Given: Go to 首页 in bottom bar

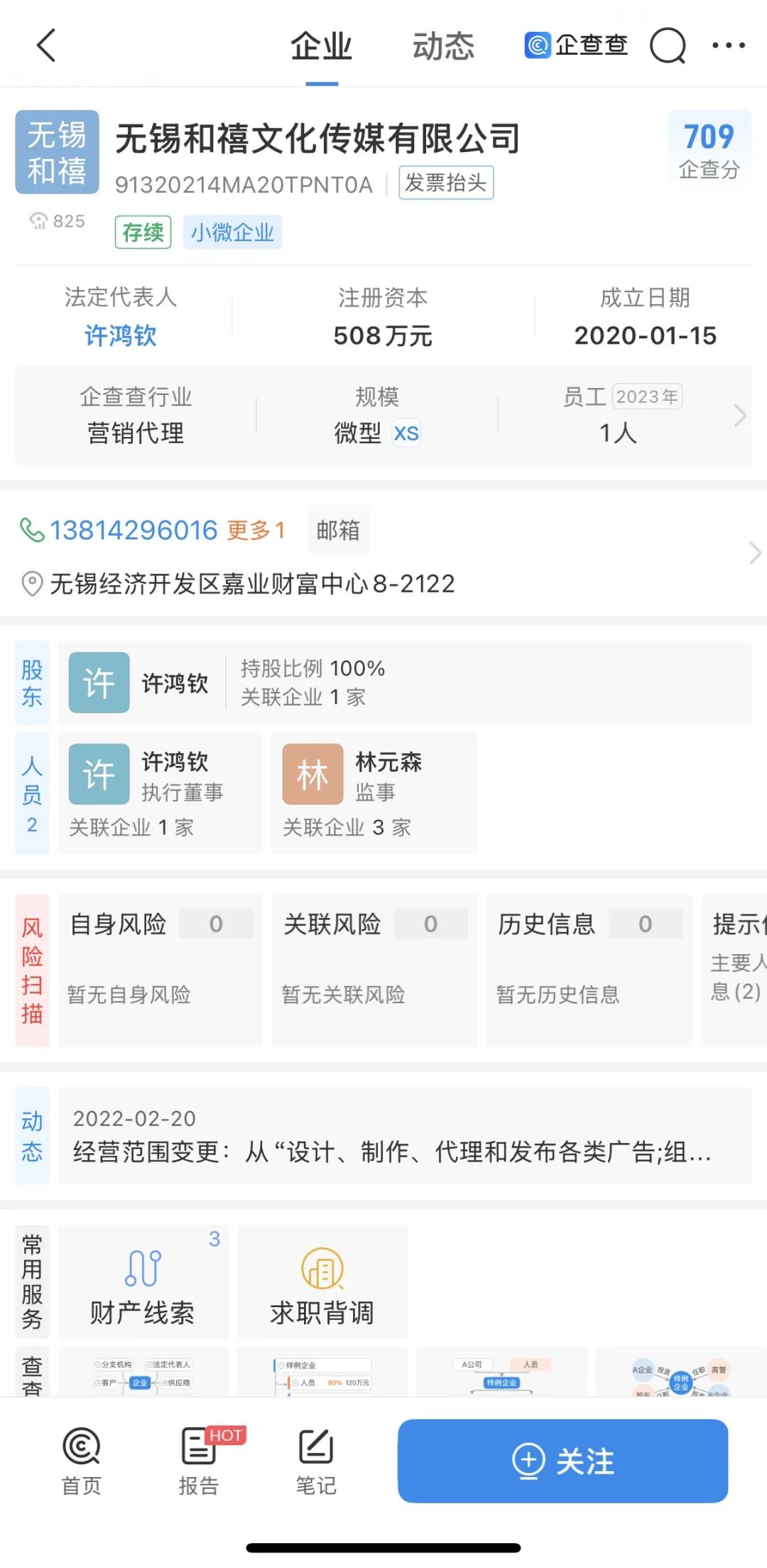Looking at the screenshot, I should click(82, 1462).
